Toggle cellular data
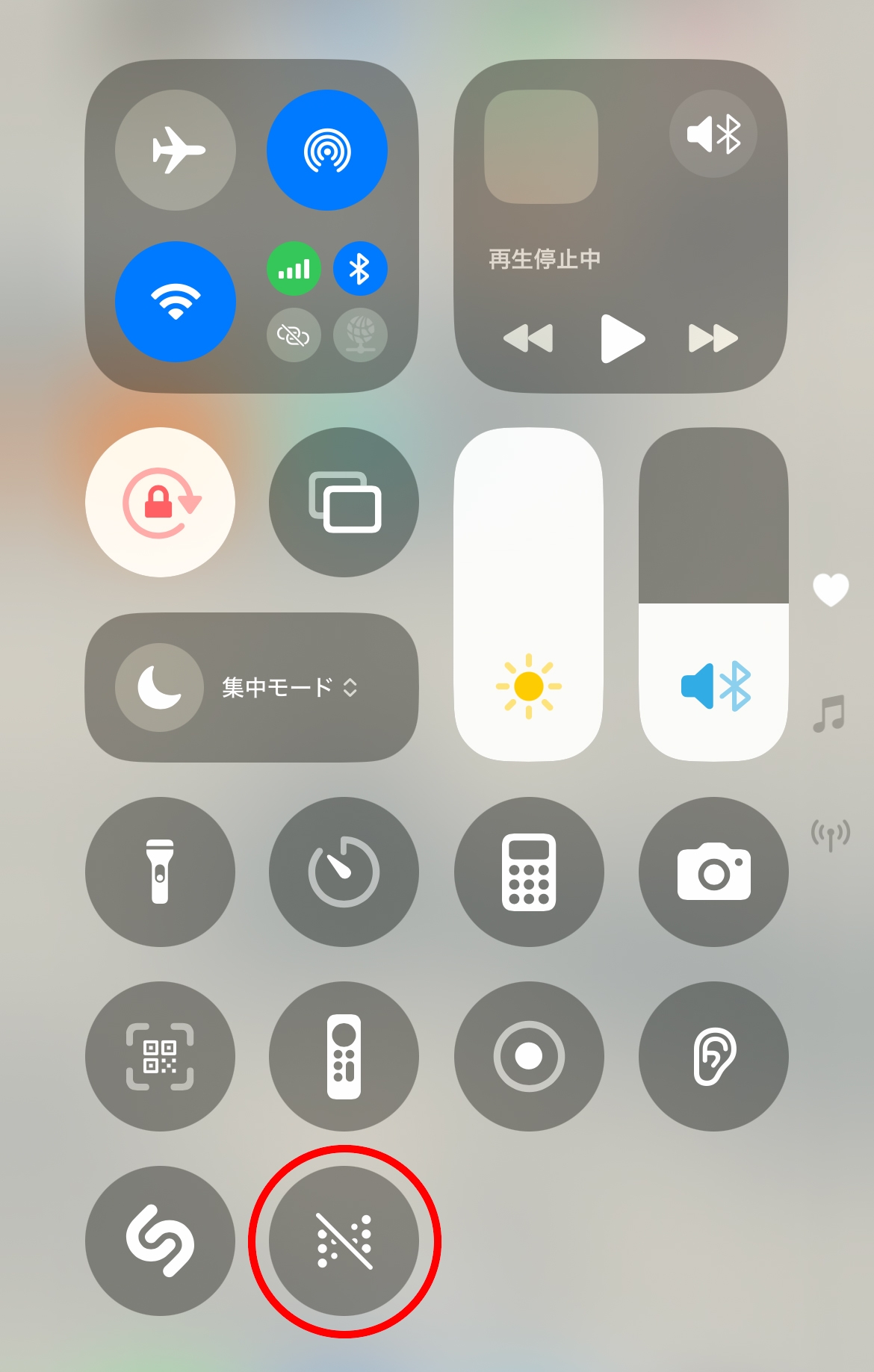This screenshot has height=1372, width=874. click(x=294, y=269)
